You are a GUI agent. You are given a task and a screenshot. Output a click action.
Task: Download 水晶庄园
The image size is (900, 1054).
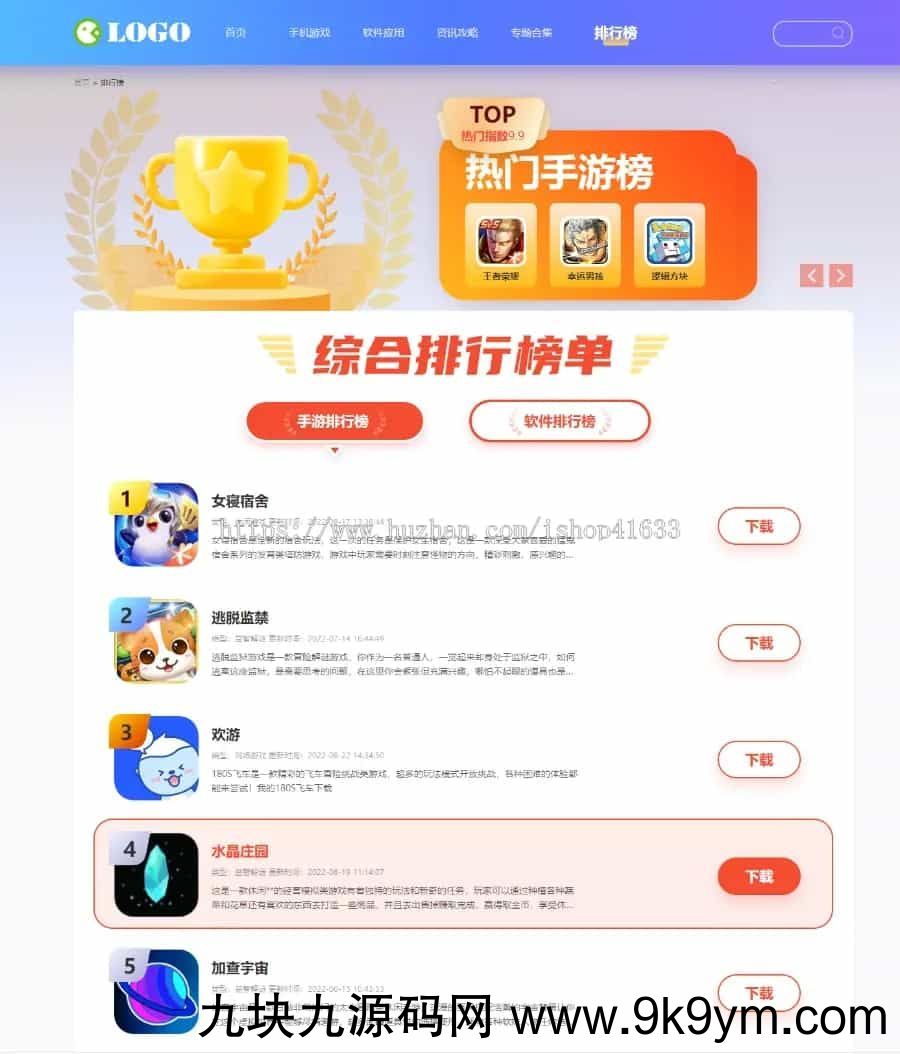(x=759, y=877)
